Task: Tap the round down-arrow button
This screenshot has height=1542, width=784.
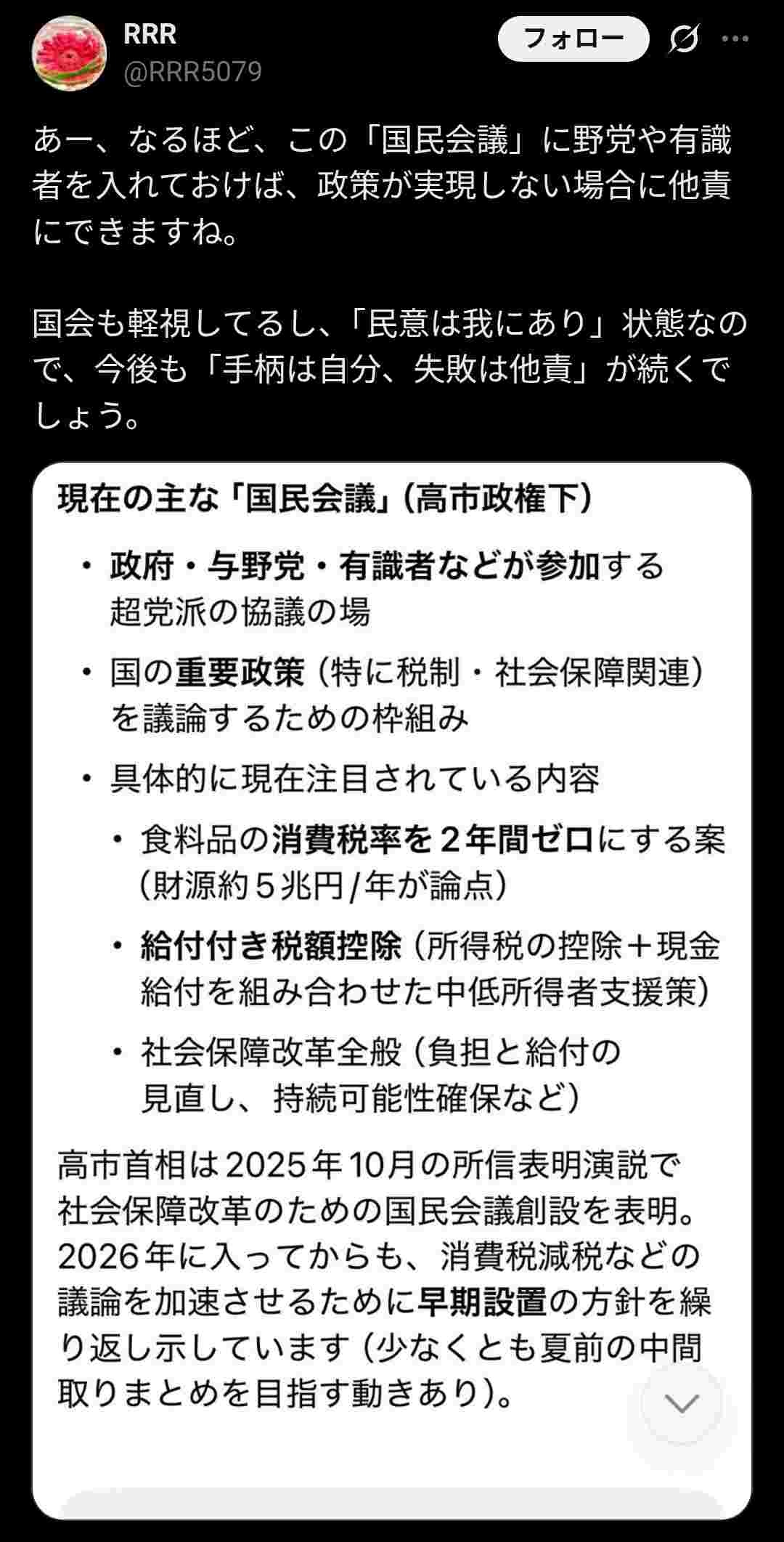Action: [681, 1404]
